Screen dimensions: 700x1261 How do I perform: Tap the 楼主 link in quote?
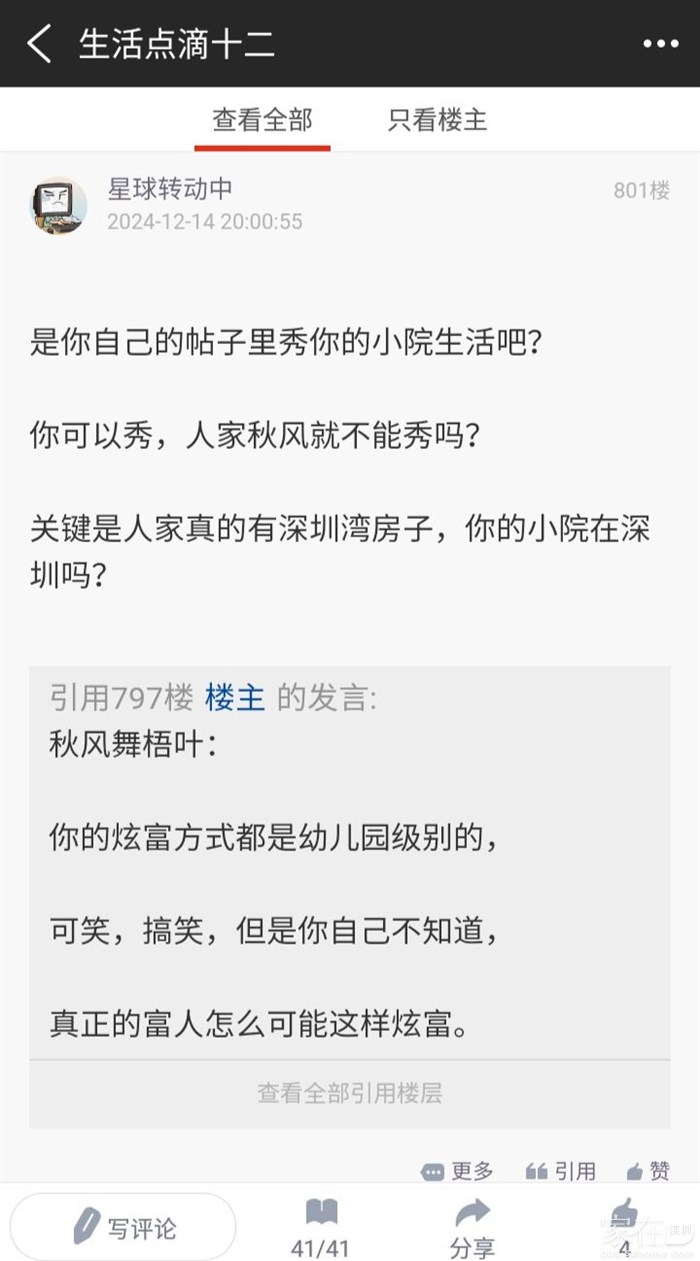click(x=235, y=698)
